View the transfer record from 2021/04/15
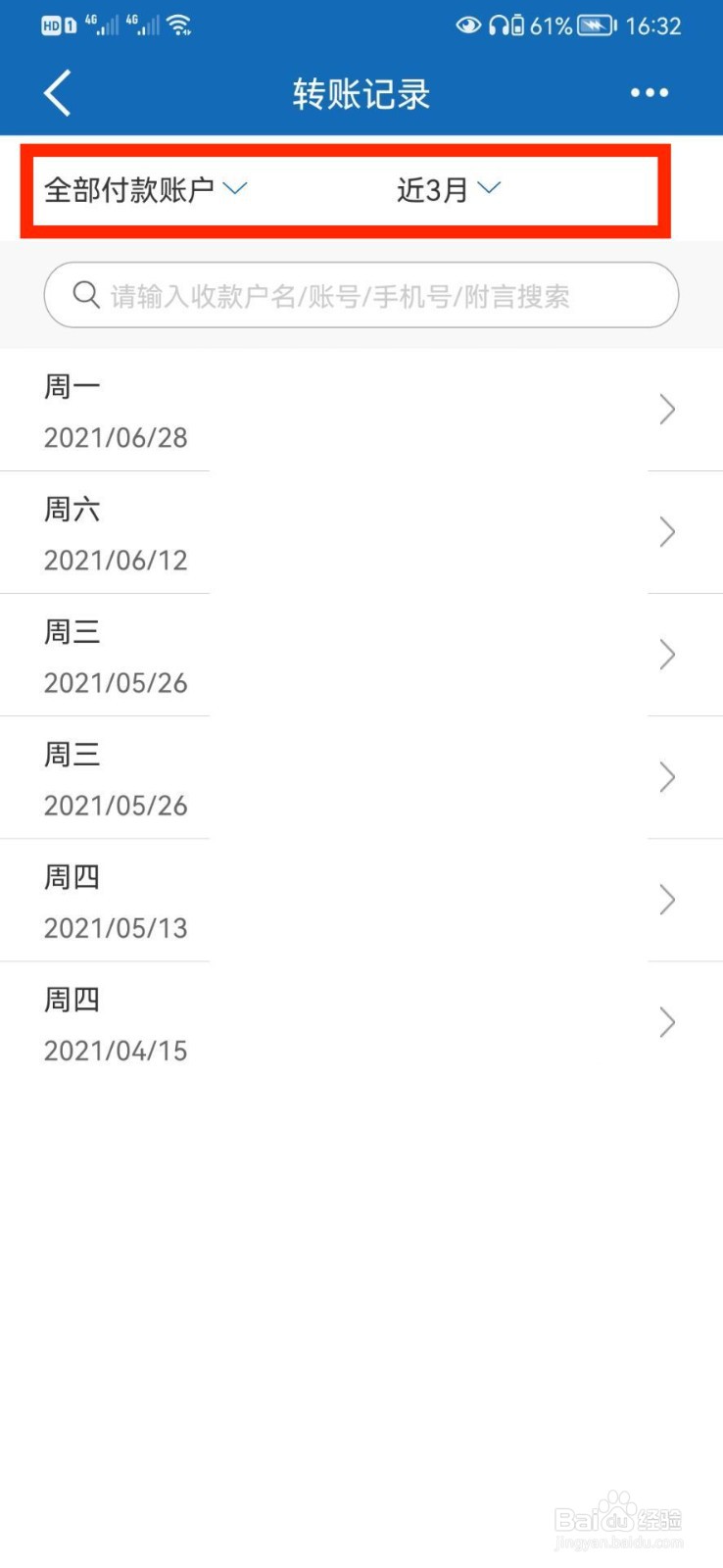 click(361, 1023)
